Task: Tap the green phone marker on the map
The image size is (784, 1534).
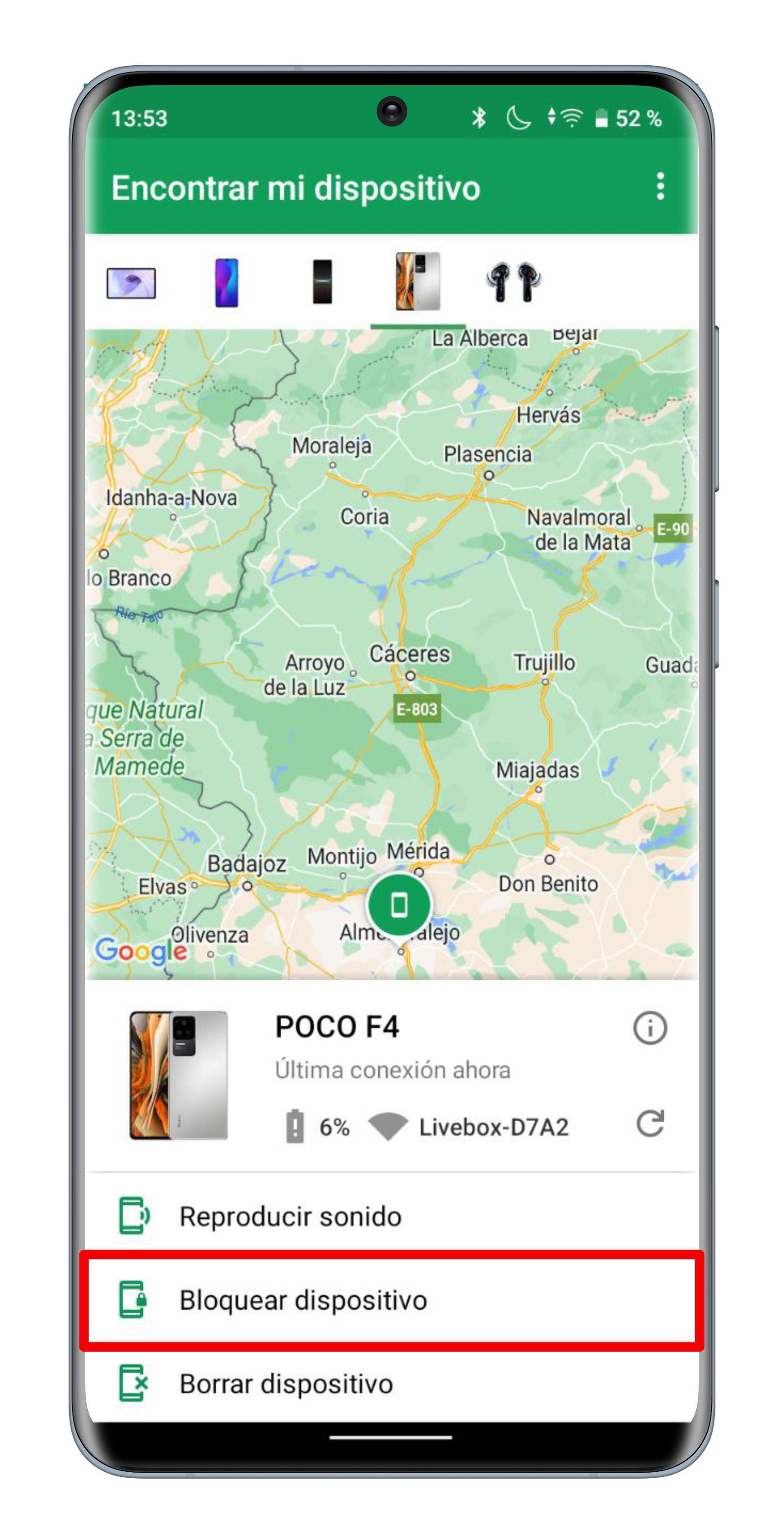Action: 399,905
